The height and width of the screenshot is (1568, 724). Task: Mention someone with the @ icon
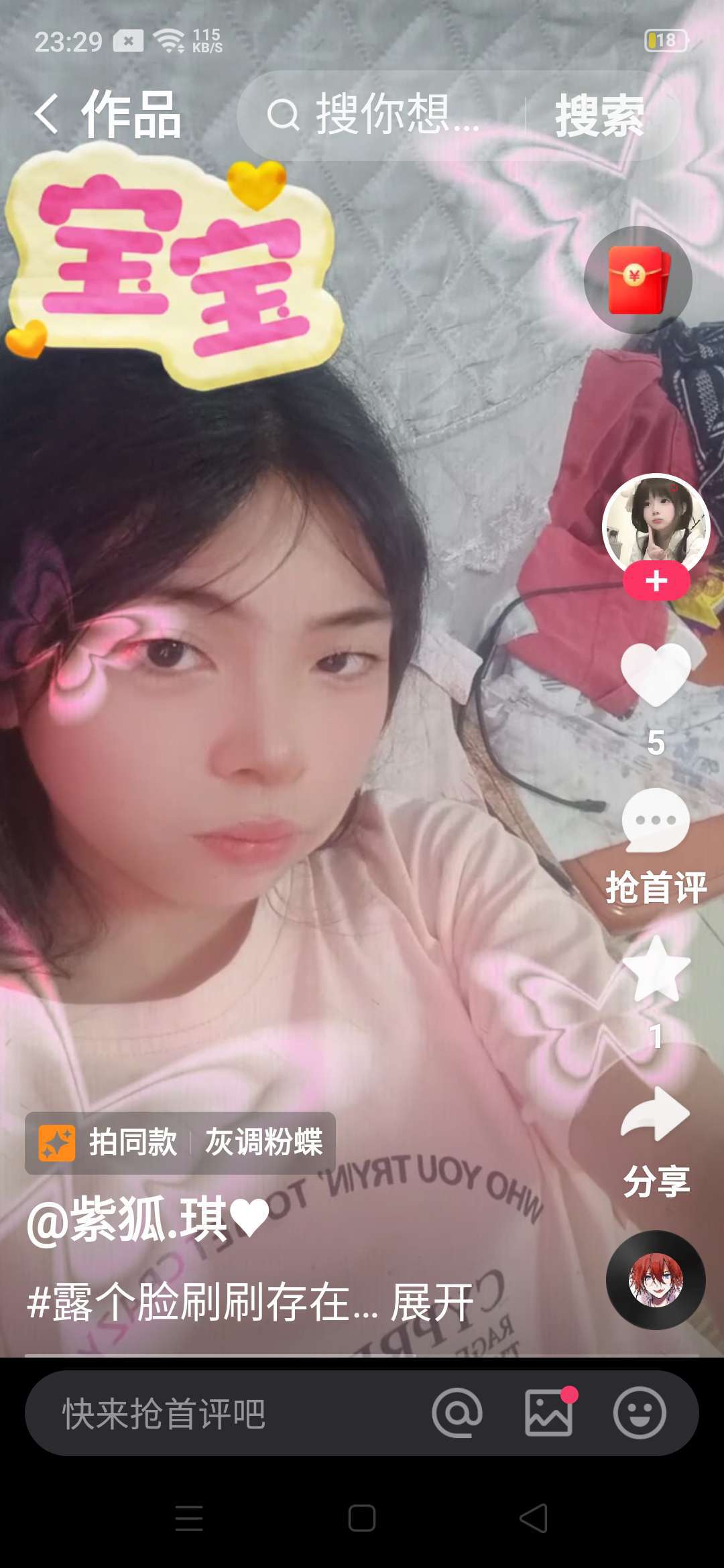457,1413
